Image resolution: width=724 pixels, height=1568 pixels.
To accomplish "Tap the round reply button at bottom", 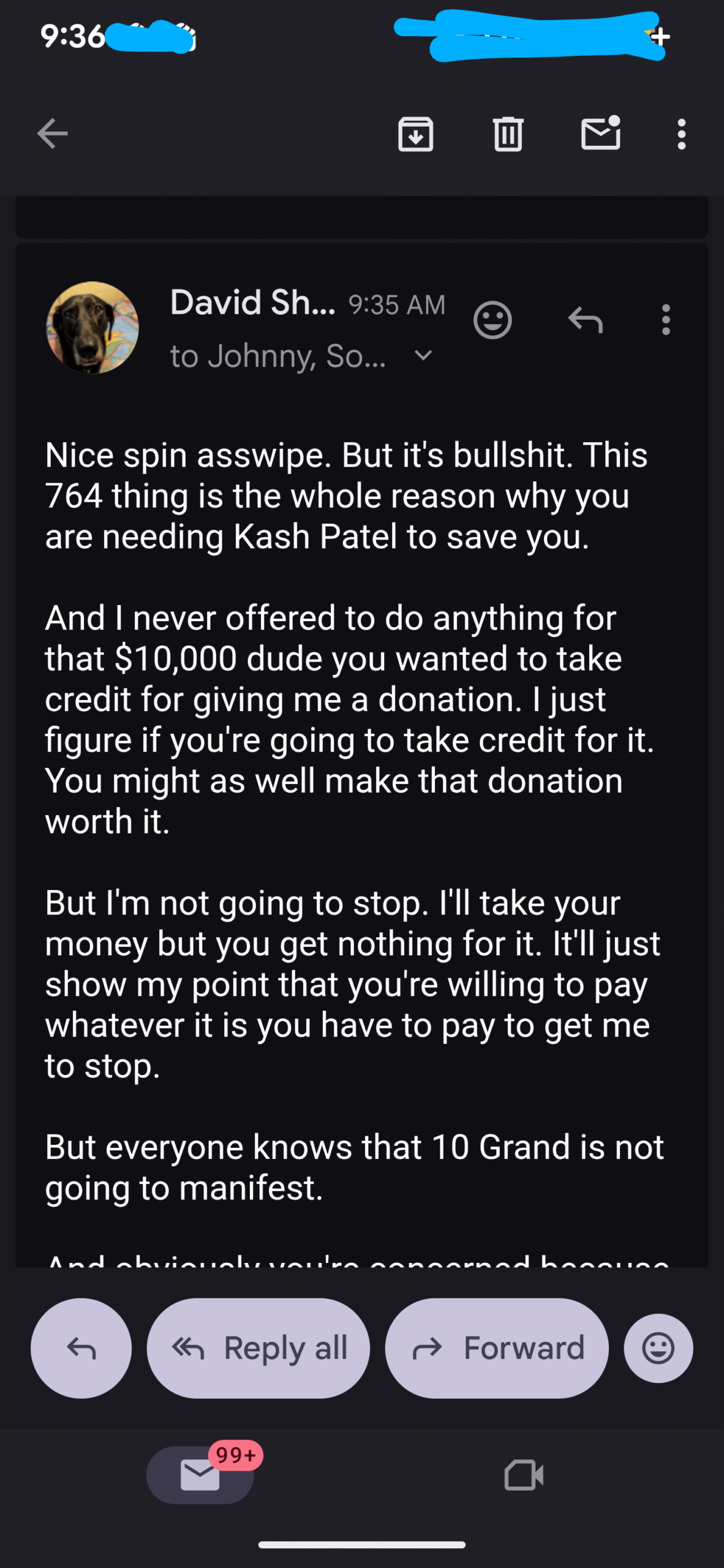I will 81,1348.
